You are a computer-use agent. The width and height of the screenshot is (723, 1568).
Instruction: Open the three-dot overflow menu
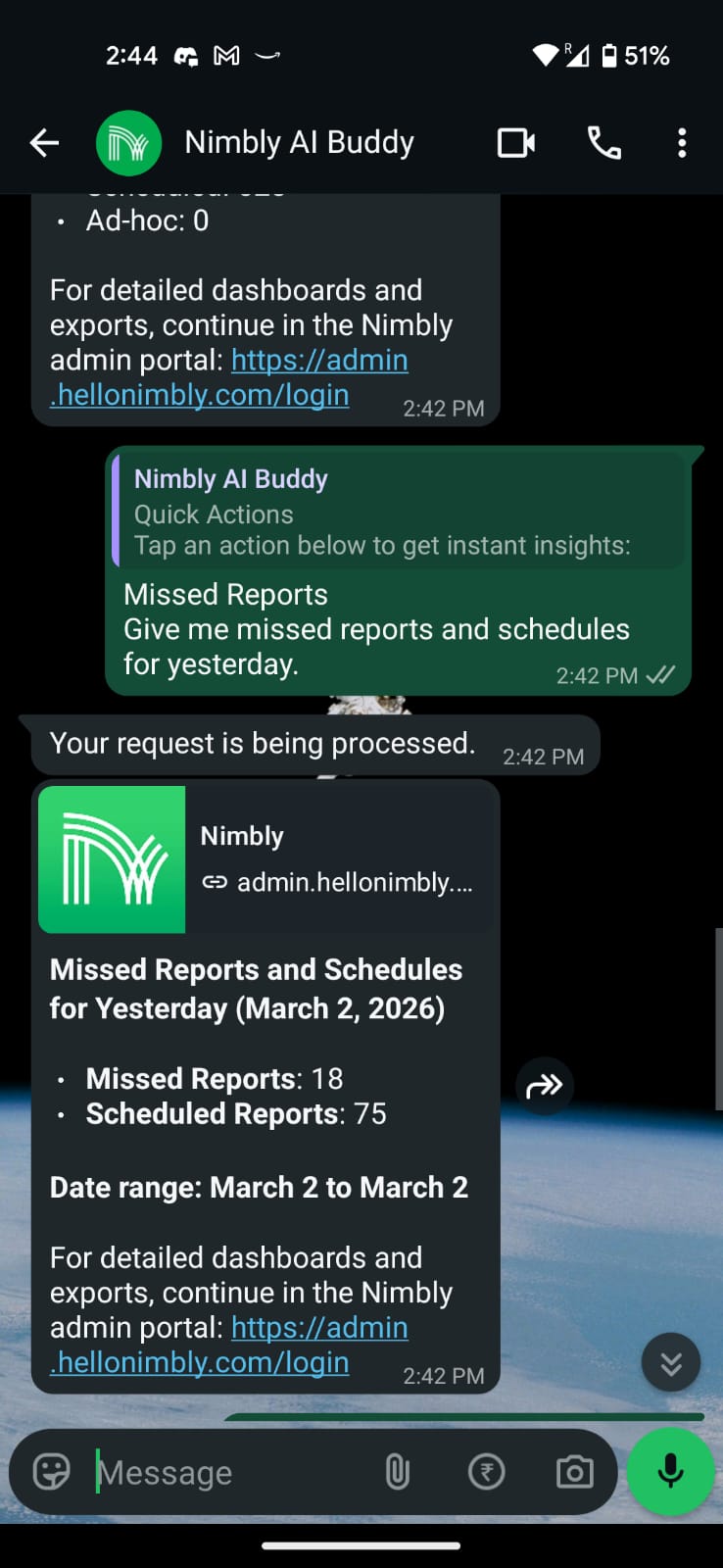pyautogui.click(x=681, y=142)
